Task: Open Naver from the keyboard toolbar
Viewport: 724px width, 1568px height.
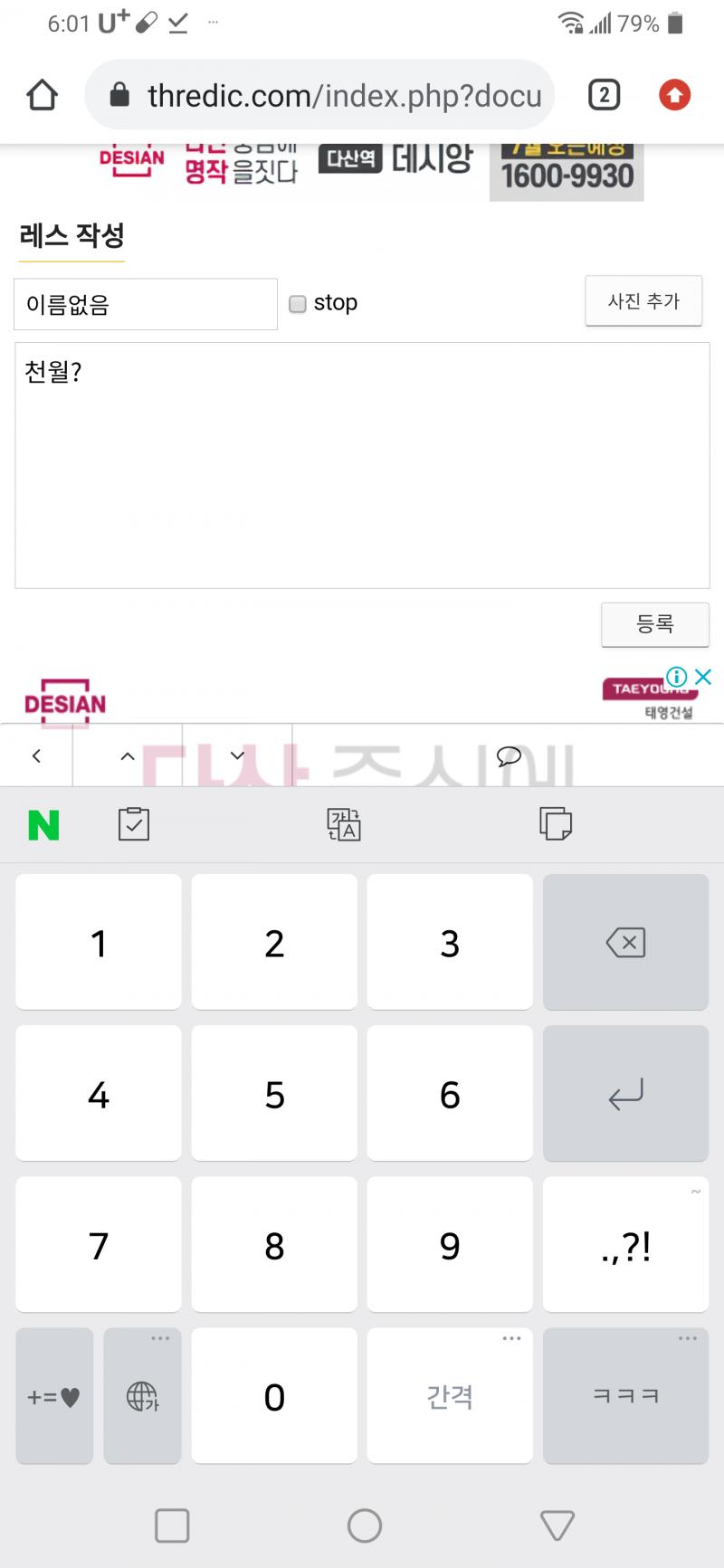Action: coord(43,824)
